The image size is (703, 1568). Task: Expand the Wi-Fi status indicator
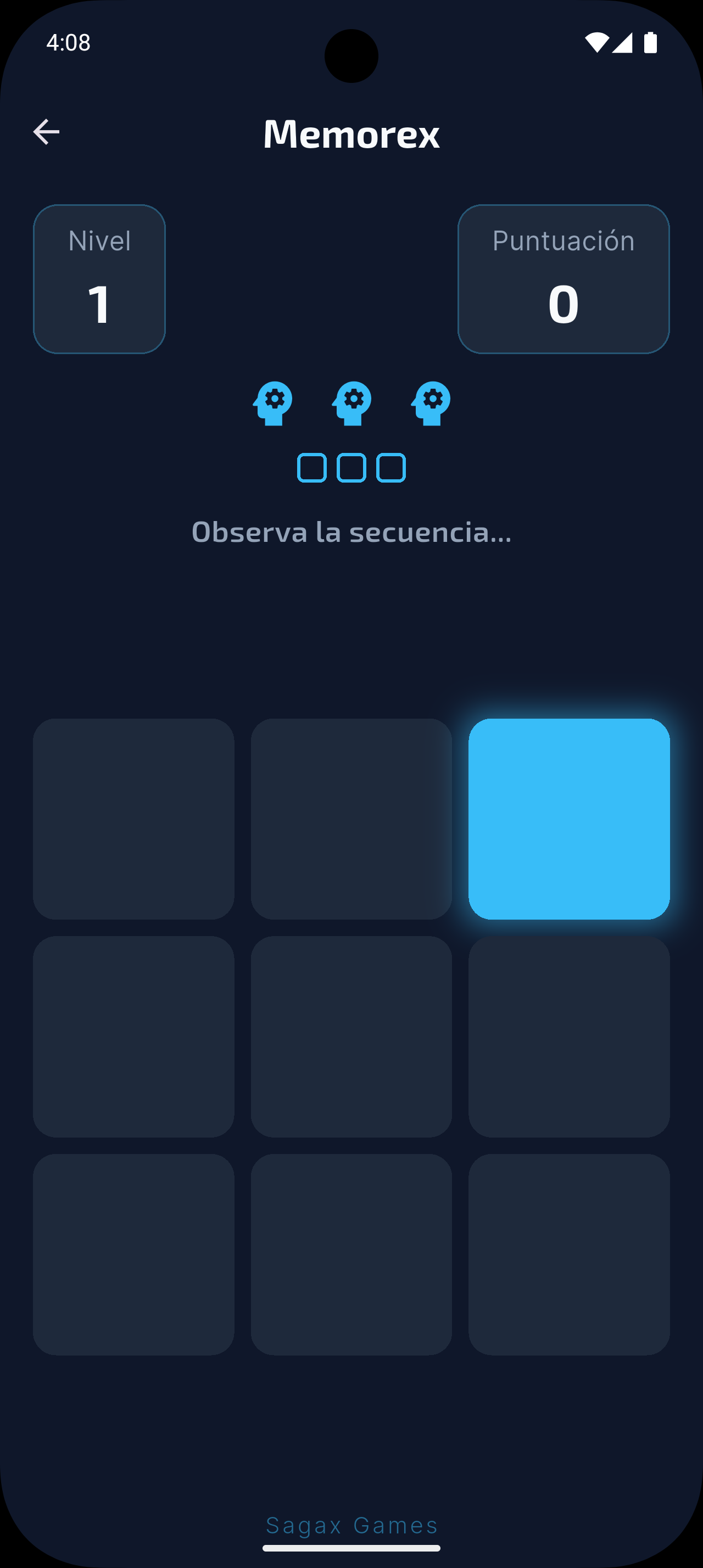597,41
